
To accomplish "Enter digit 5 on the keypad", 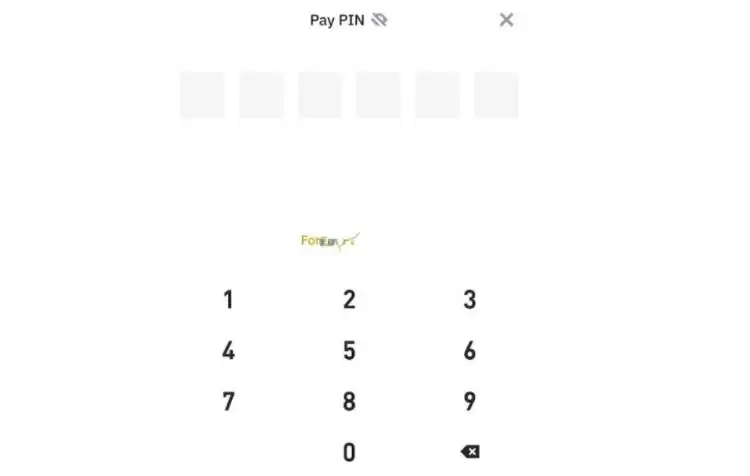I will point(349,351).
